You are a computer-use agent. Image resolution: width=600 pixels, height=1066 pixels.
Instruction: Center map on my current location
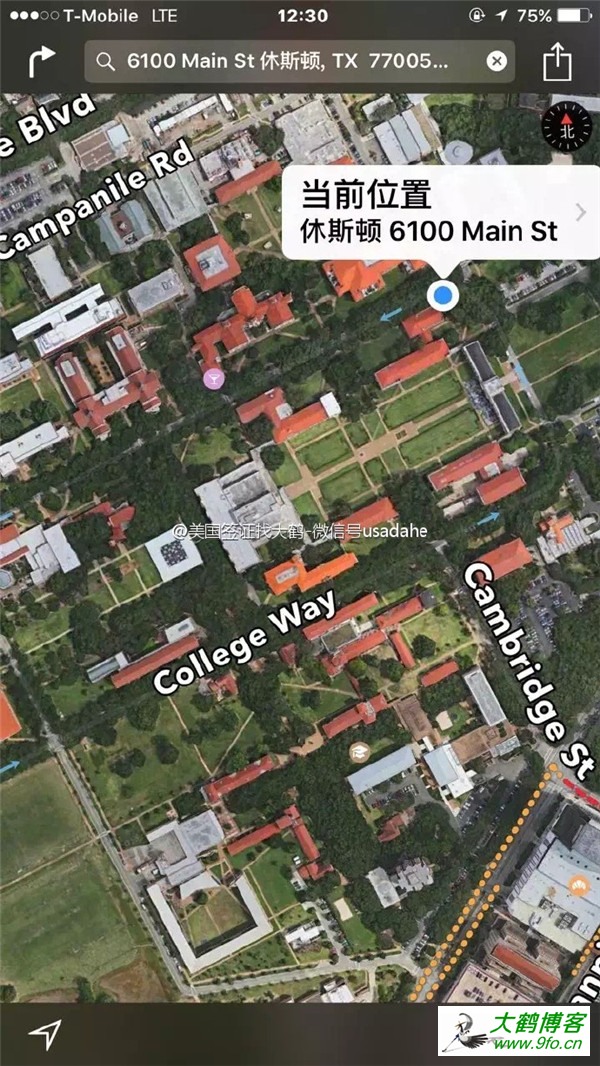(x=44, y=1034)
